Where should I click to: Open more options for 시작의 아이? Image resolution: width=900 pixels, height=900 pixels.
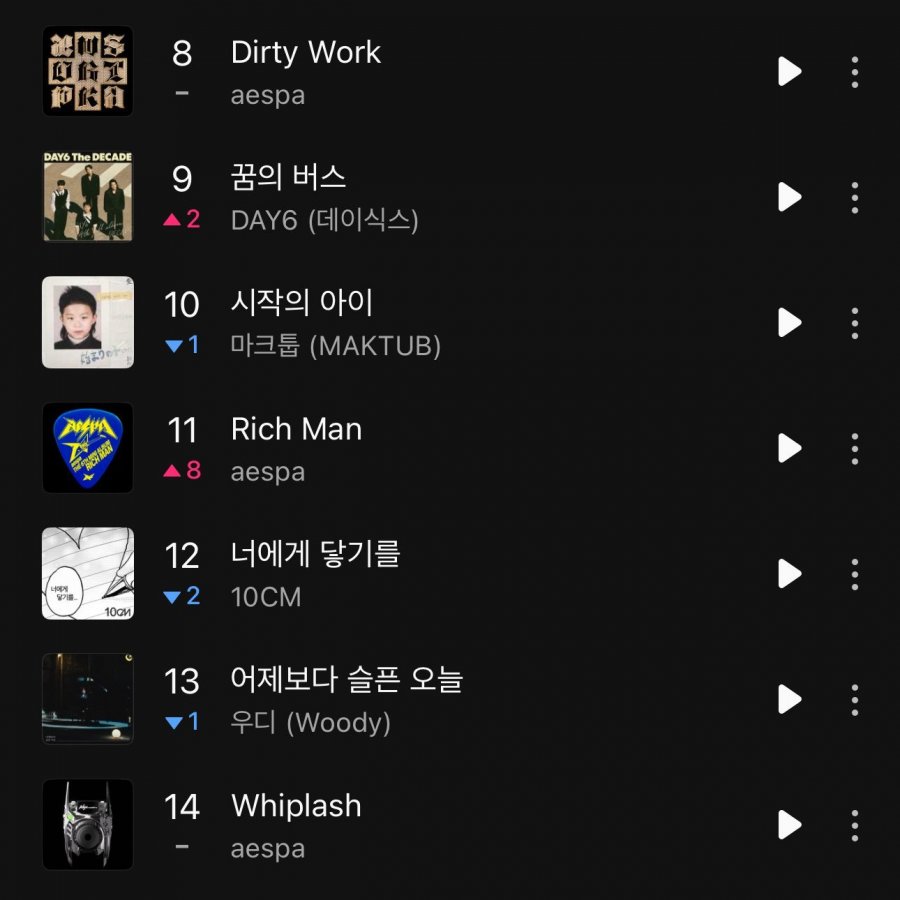tap(854, 323)
